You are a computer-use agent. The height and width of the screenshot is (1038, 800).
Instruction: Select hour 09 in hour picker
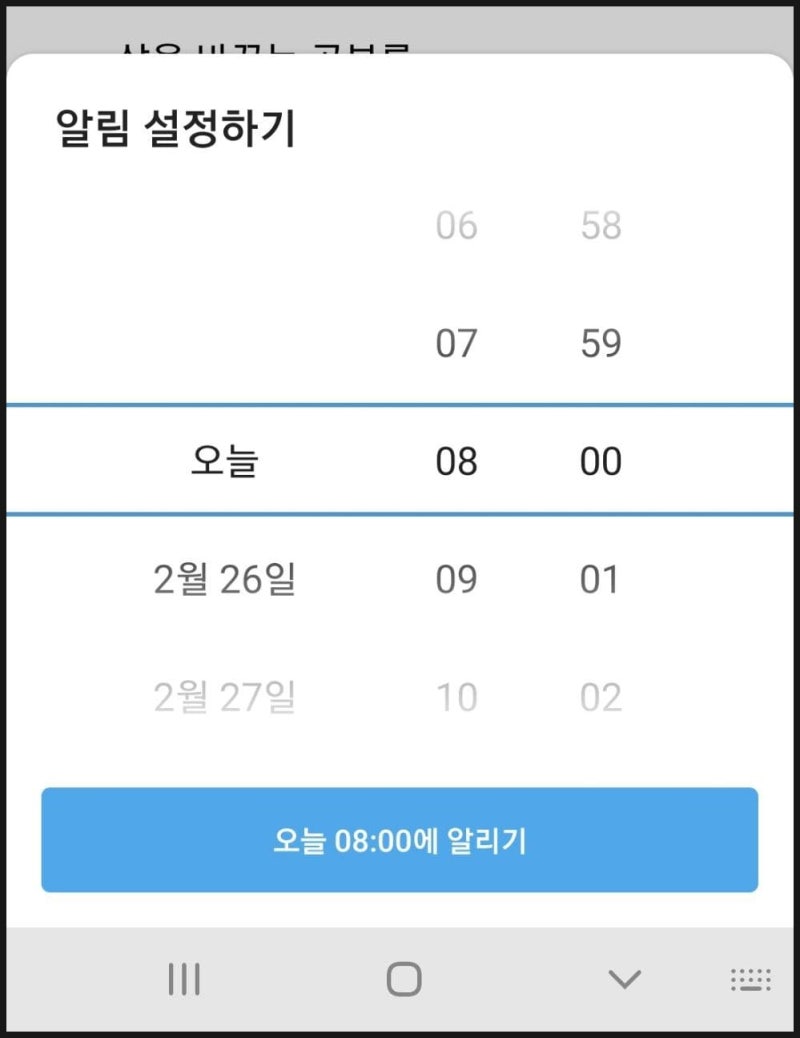pos(456,579)
